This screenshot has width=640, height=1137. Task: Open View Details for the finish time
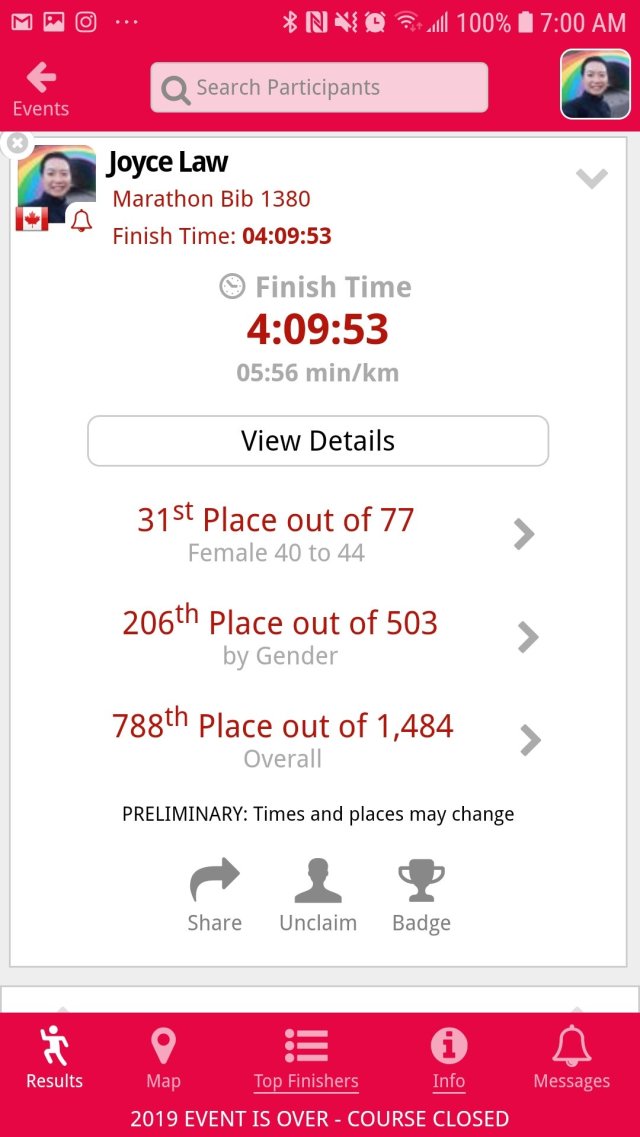point(318,441)
